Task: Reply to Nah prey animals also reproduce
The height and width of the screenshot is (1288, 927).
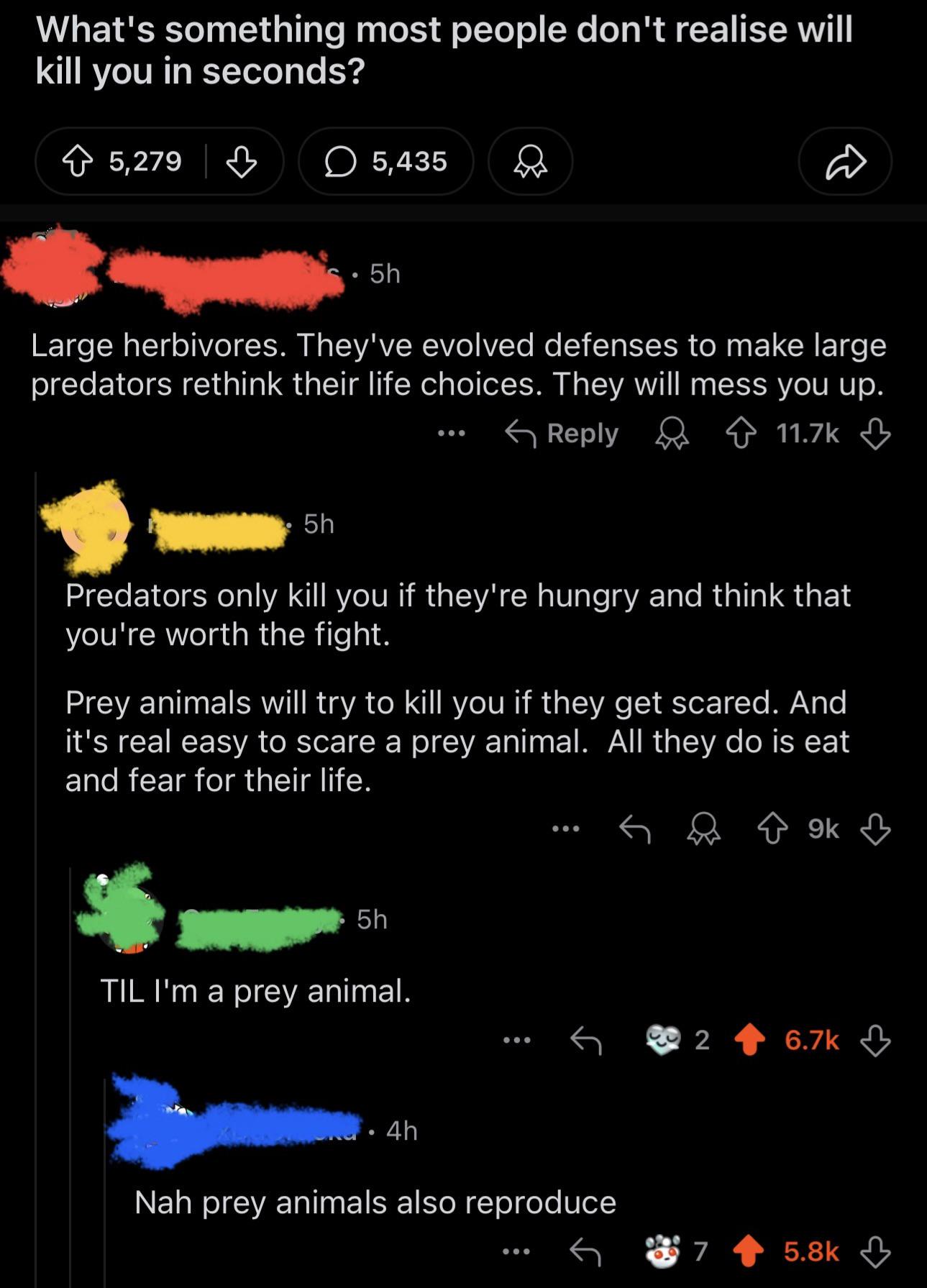Action: (x=585, y=1251)
